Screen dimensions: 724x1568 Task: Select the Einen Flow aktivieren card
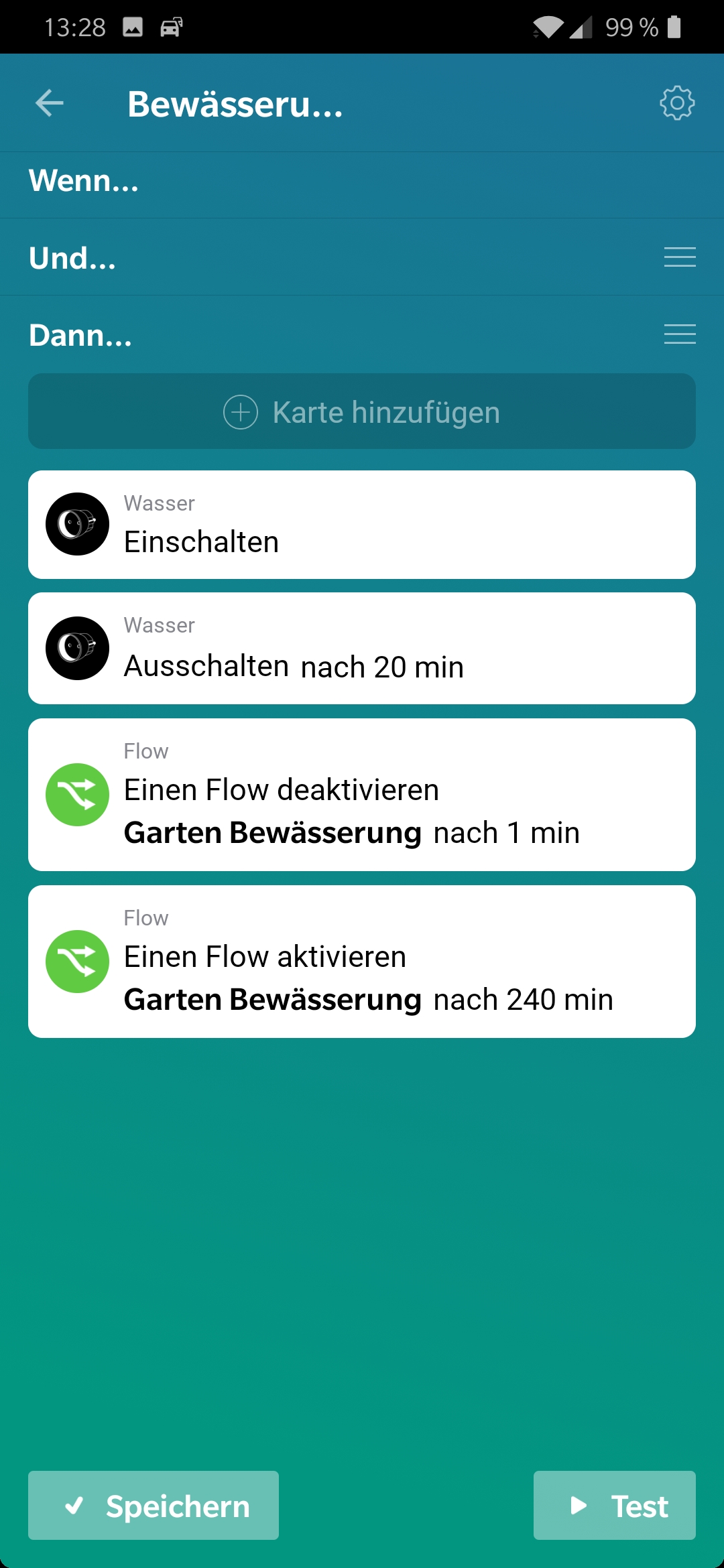click(x=362, y=962)
